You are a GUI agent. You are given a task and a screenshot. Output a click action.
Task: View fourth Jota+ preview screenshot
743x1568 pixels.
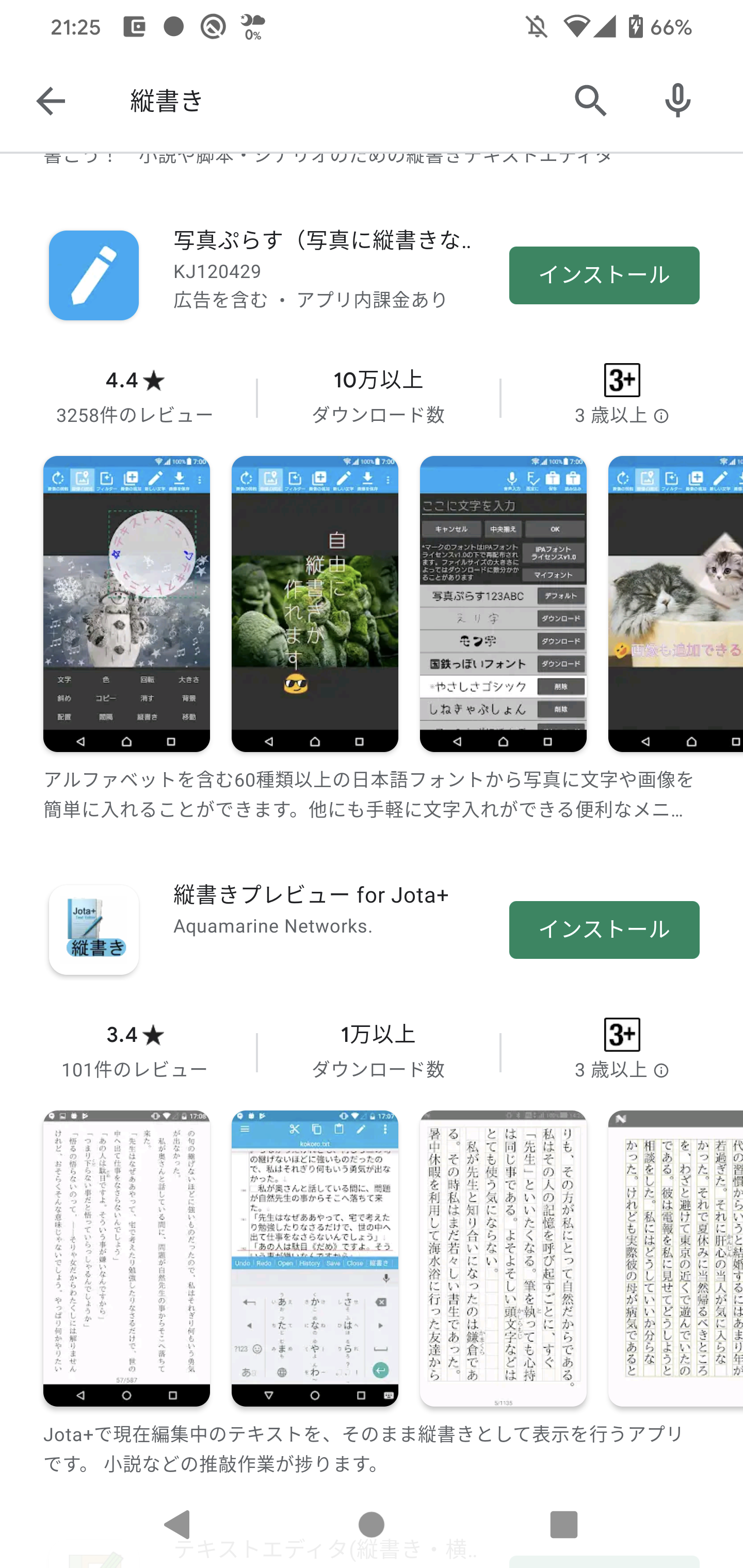click(x=675, y=1257)
